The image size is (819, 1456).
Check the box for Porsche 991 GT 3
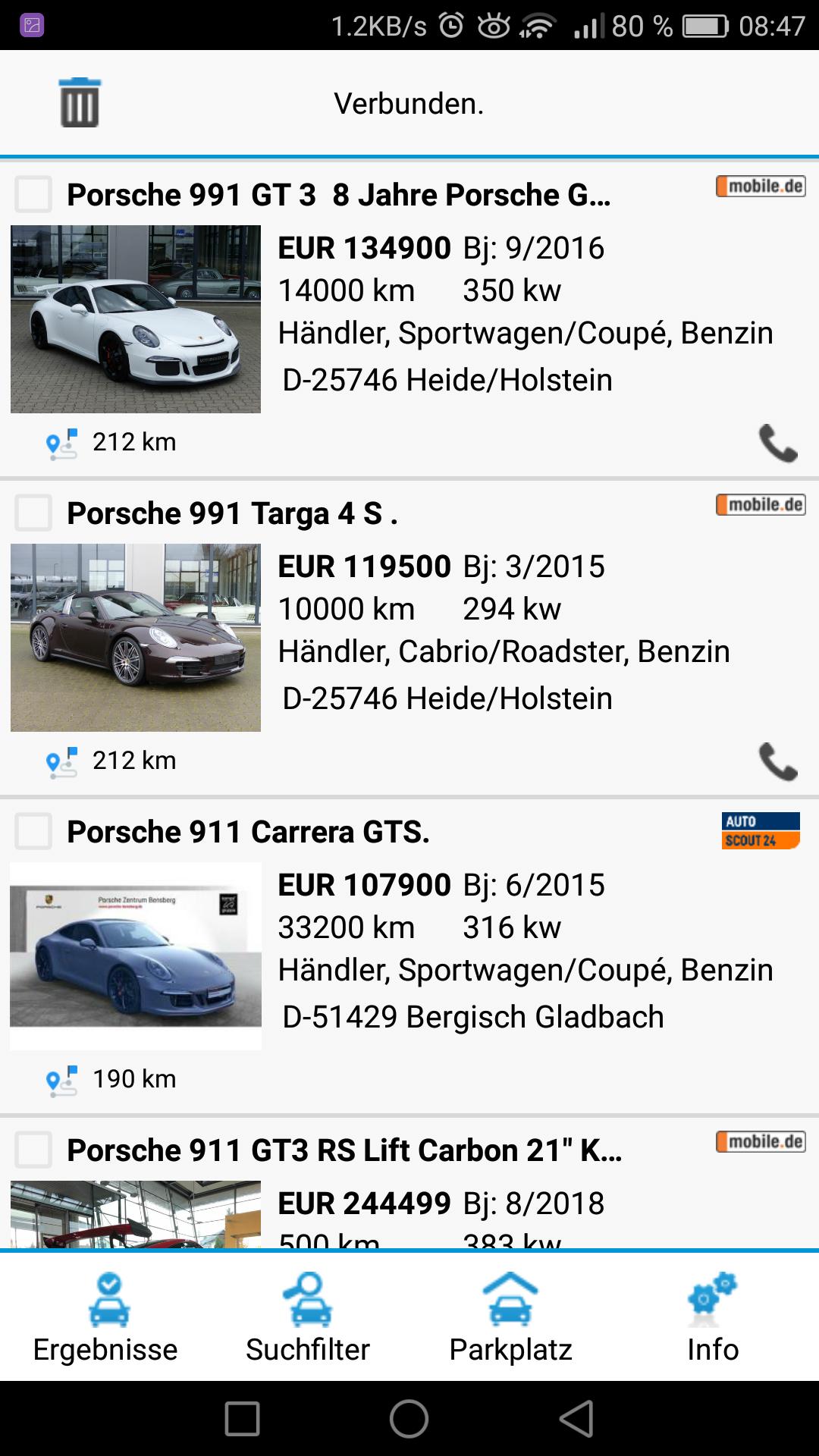point(34,194)
